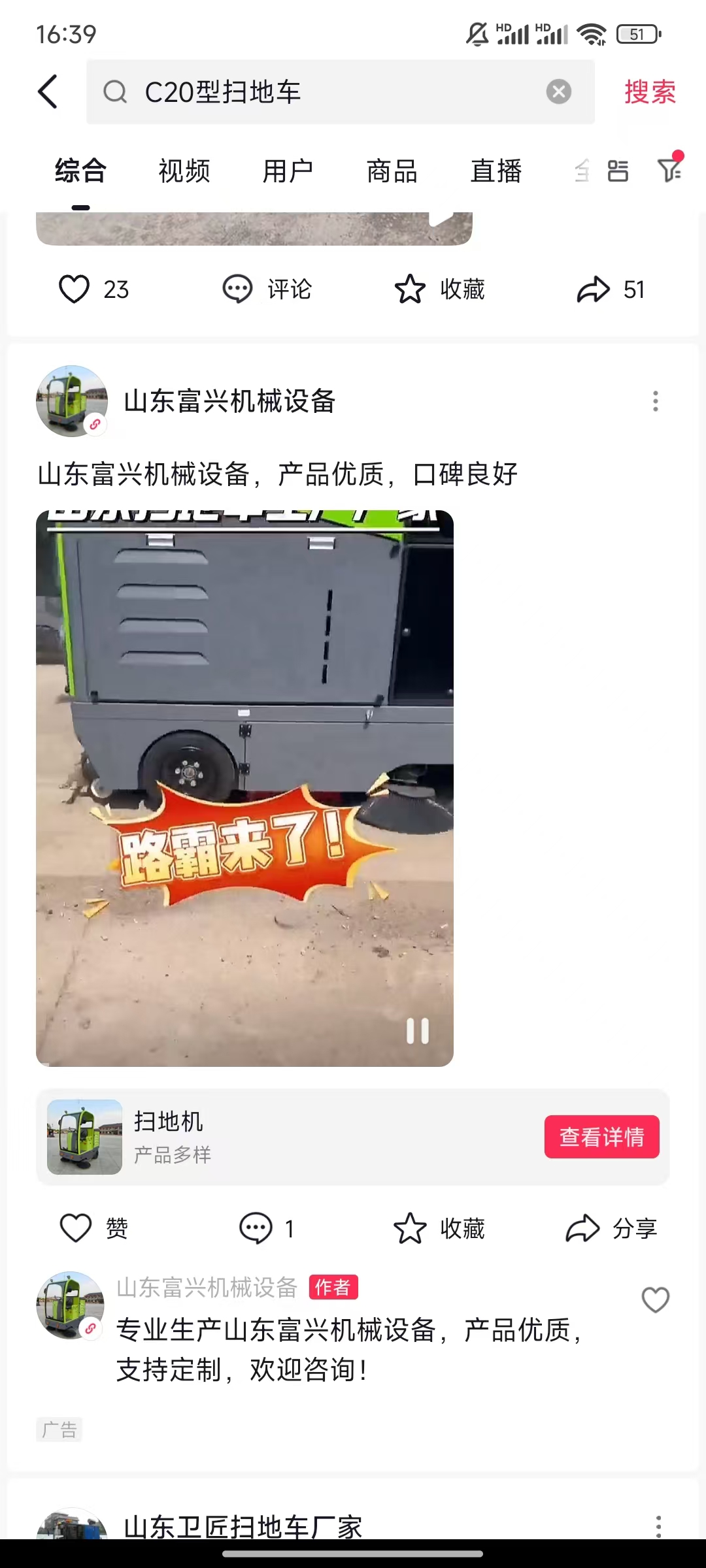The width and height of the screenshot is (706, 1568).
Task: Like the 山东富兴机械设备 post
Action: [x=76, y=1228]
